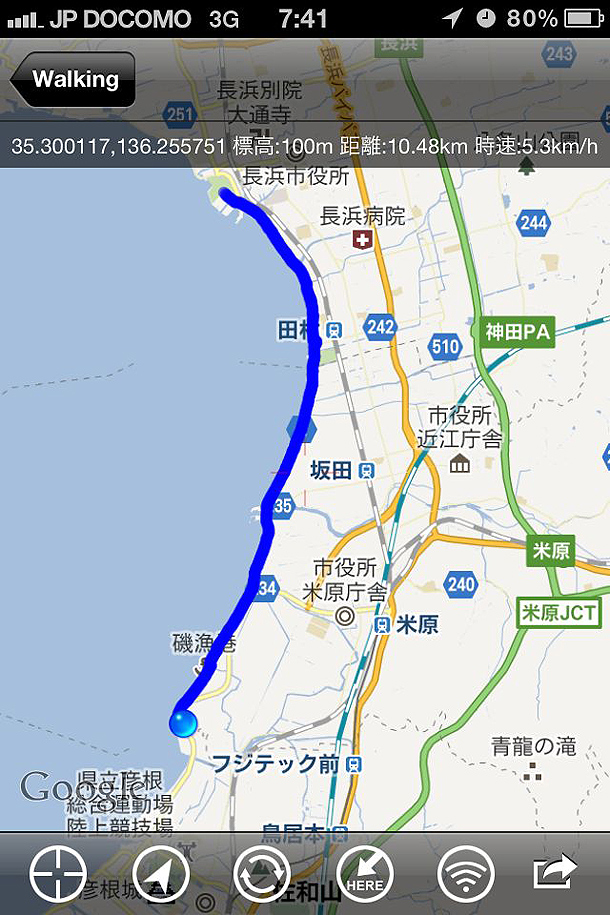Tap the circular refresh arrows icon

(x=262, y=874)
